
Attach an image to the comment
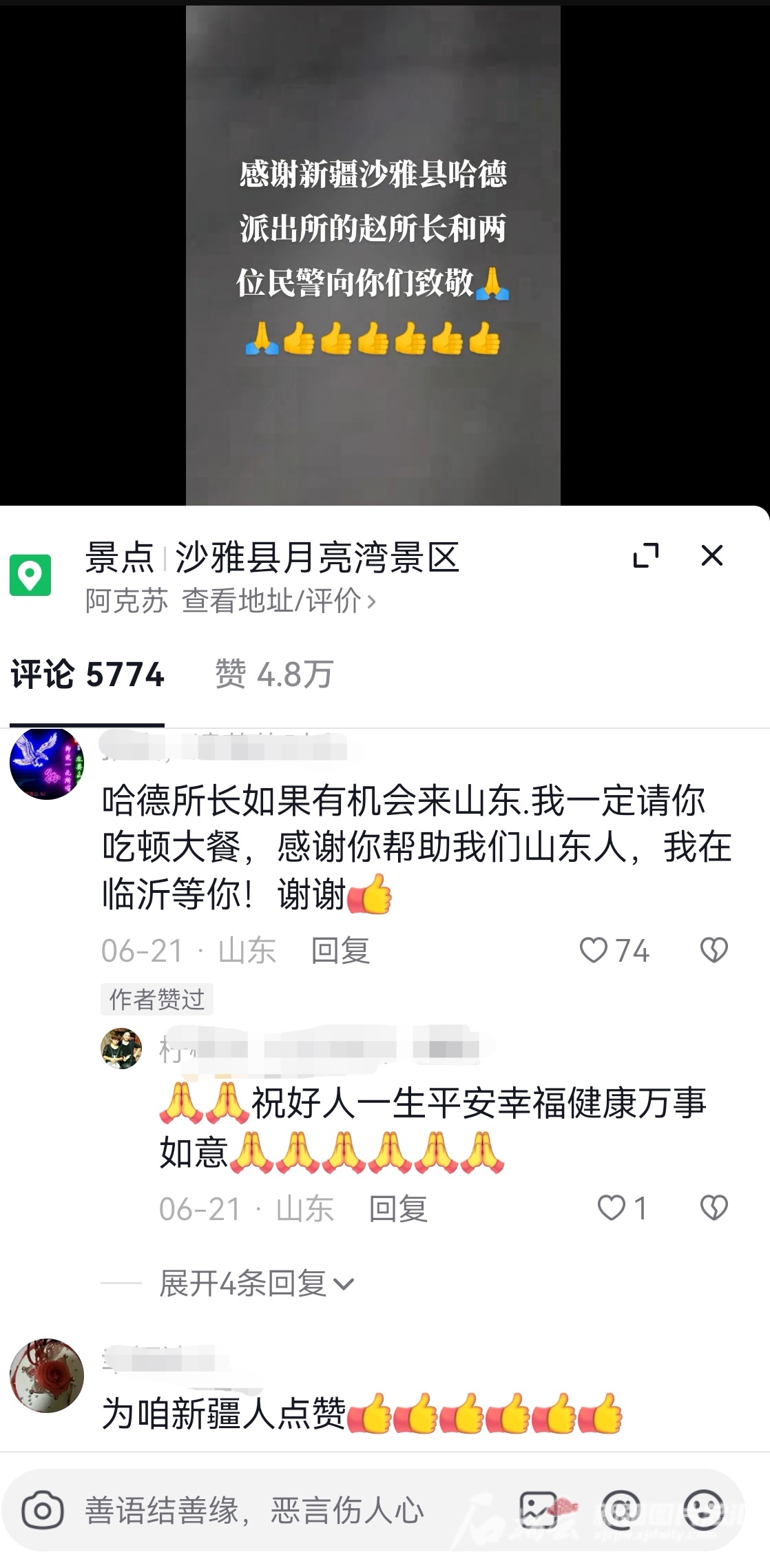[x=539, y=1511]
